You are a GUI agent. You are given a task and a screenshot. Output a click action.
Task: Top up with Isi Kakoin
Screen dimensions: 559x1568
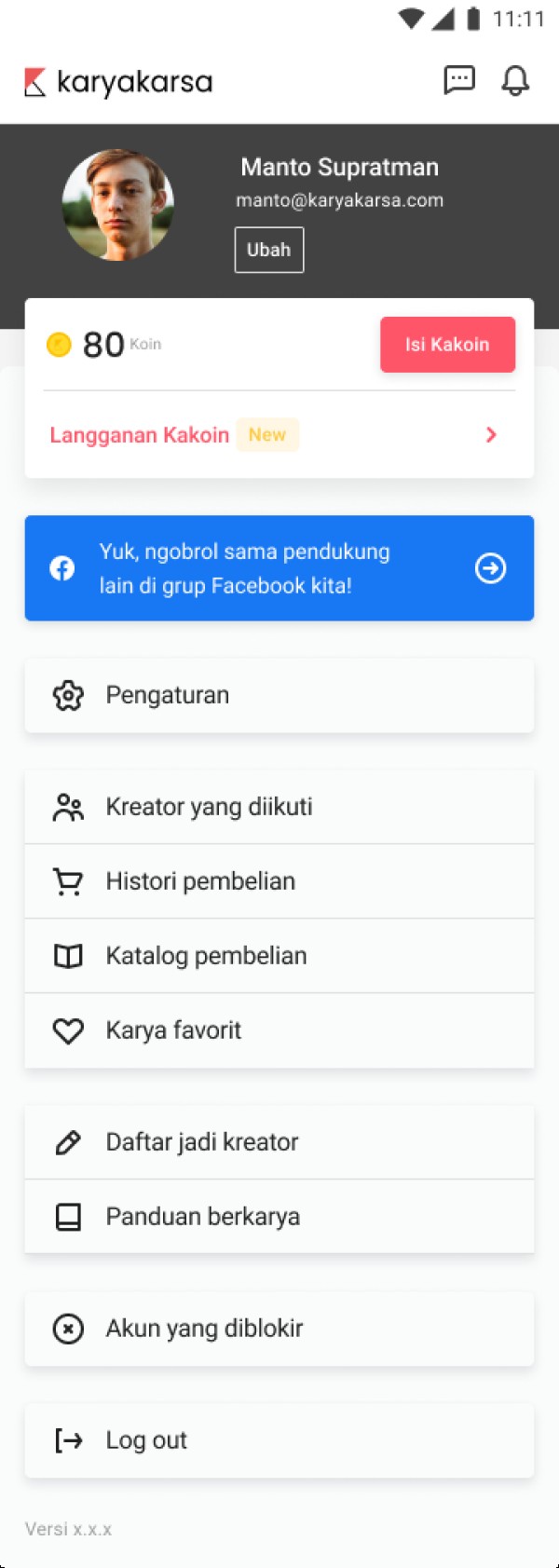[x=447, y=345]
